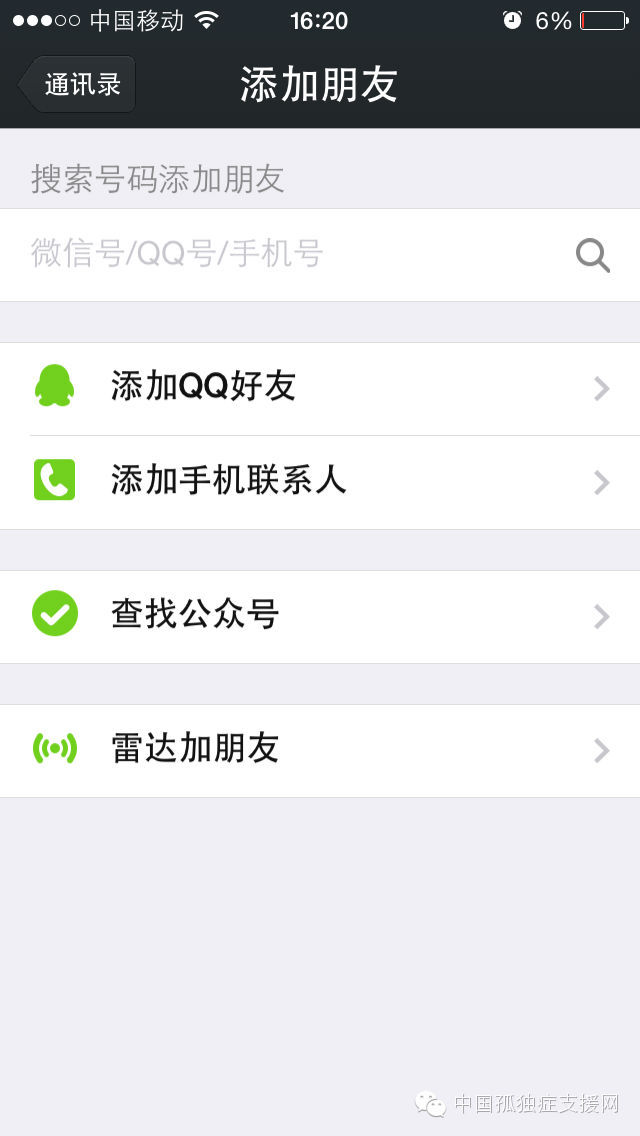640x1136 pixels.
Task: Tap the magnifier search icon
Action: click(593, 256)
